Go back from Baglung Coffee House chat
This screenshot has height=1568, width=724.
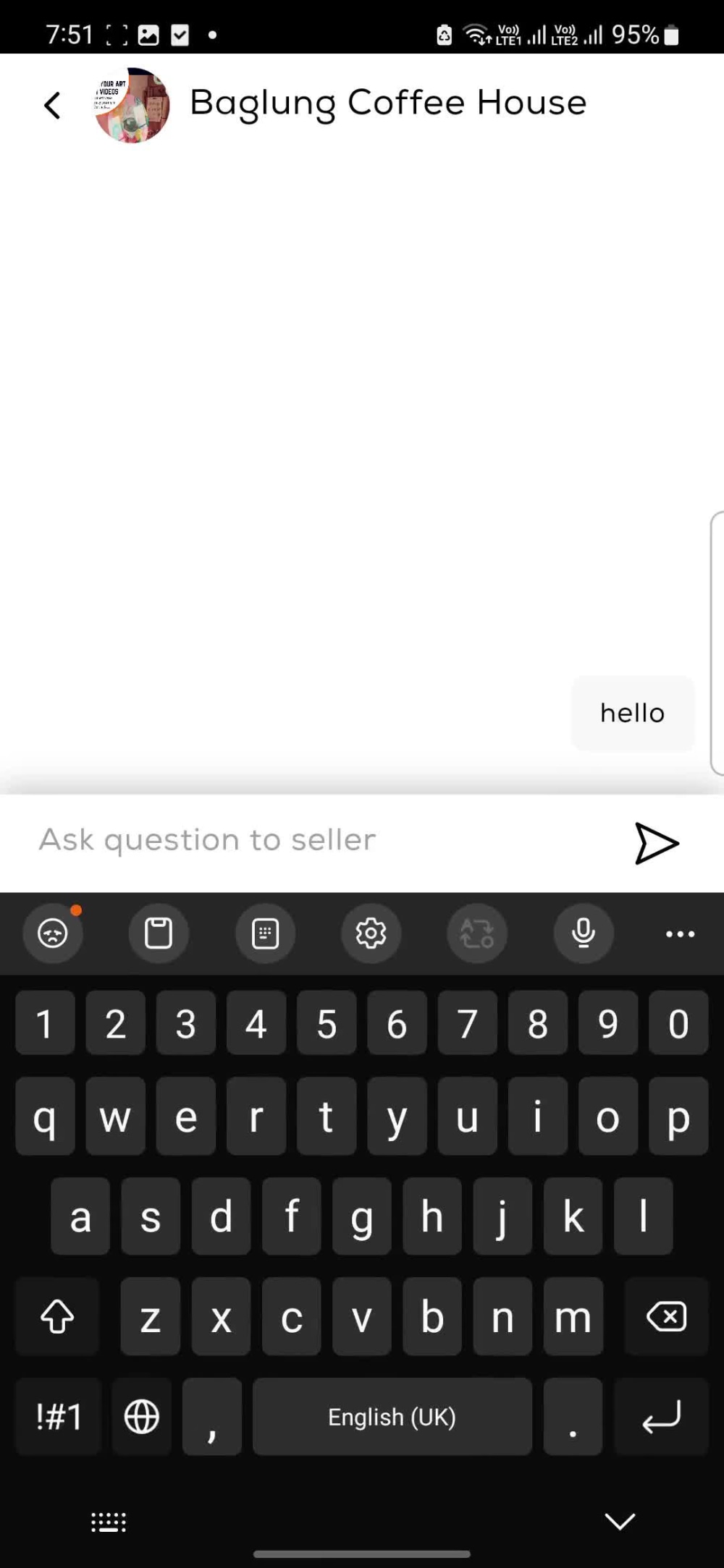pos(52,106)
